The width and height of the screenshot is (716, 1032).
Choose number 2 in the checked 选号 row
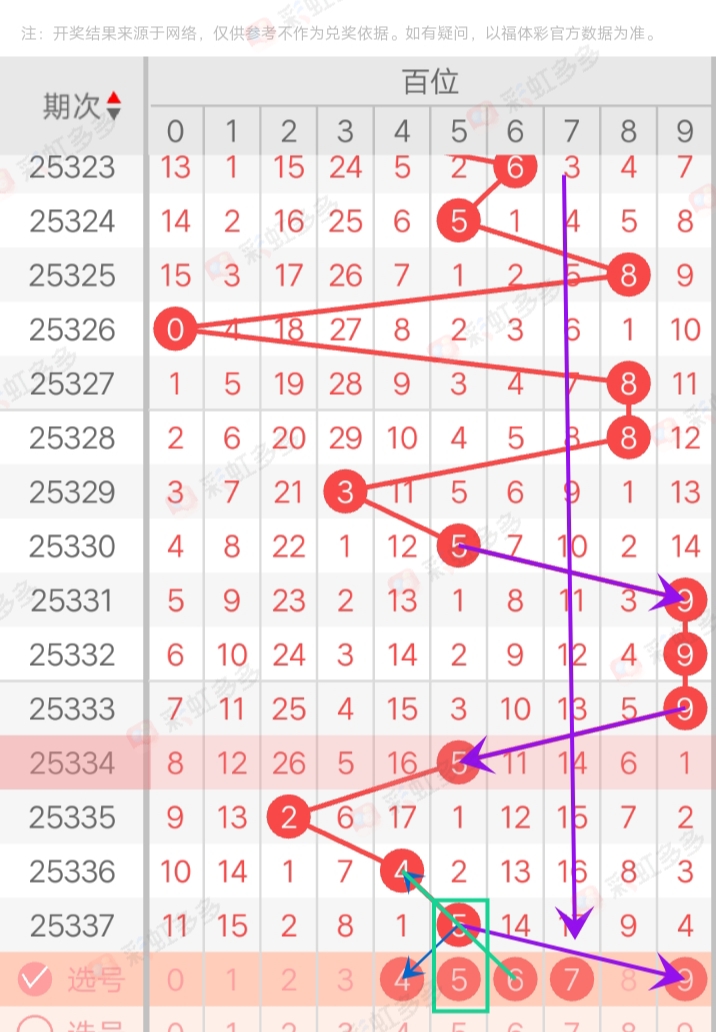pos(289,980)
